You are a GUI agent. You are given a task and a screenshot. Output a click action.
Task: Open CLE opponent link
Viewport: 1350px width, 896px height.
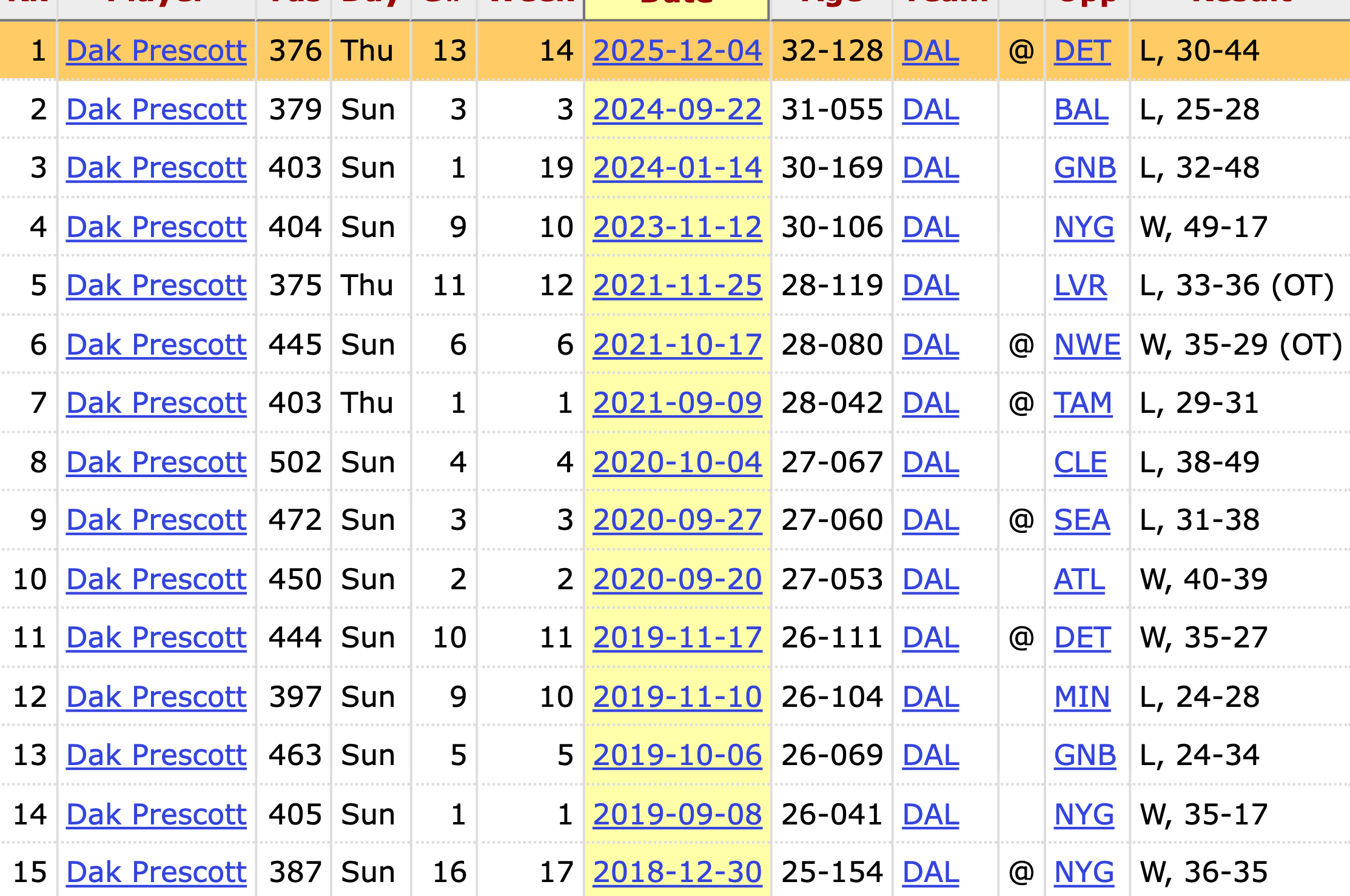click(1080, 463)
